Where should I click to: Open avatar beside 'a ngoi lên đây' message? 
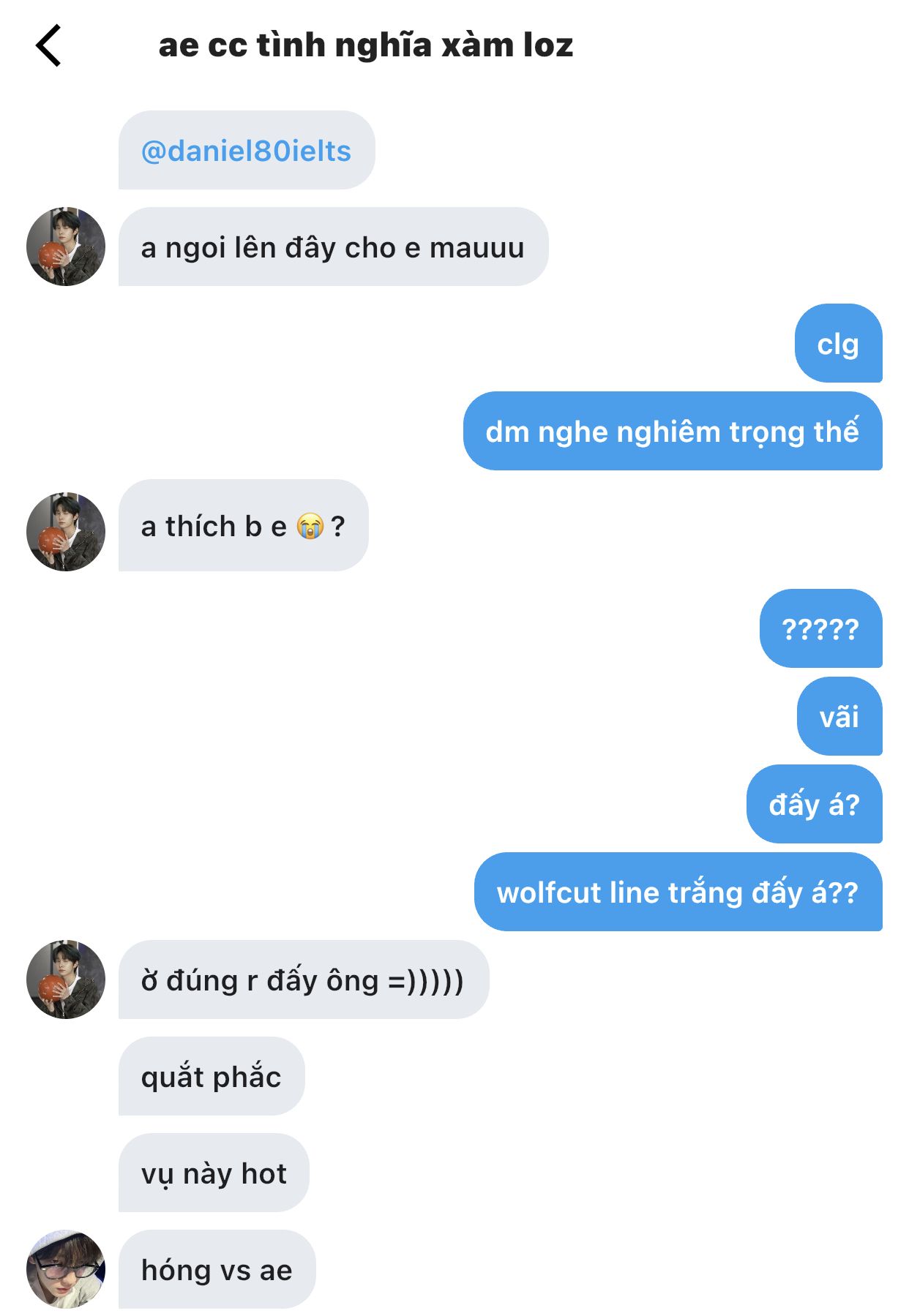tap(66, 247)
